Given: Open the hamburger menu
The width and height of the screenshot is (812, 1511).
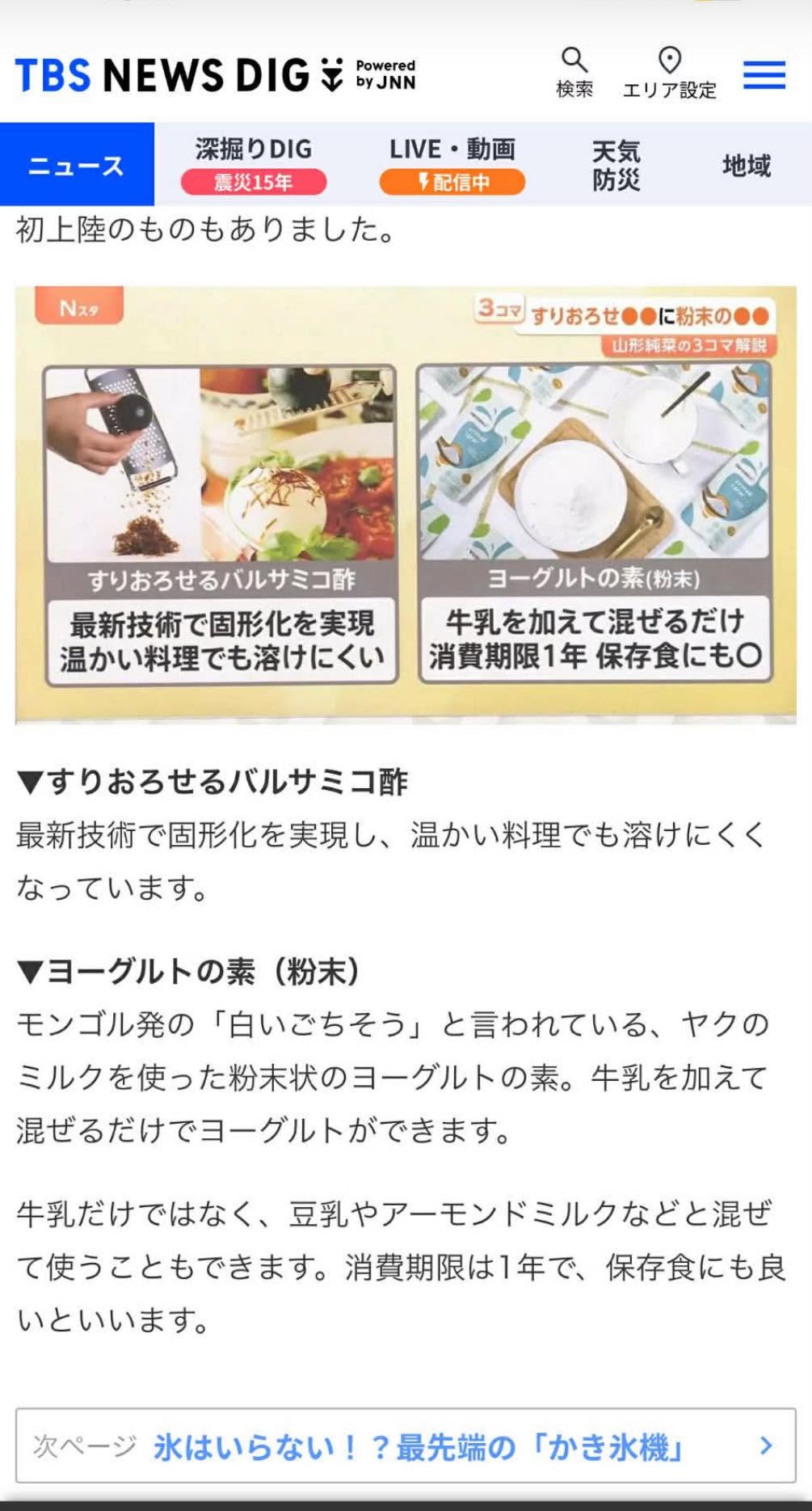Looking at the screenshot, I should coord(764,75).
